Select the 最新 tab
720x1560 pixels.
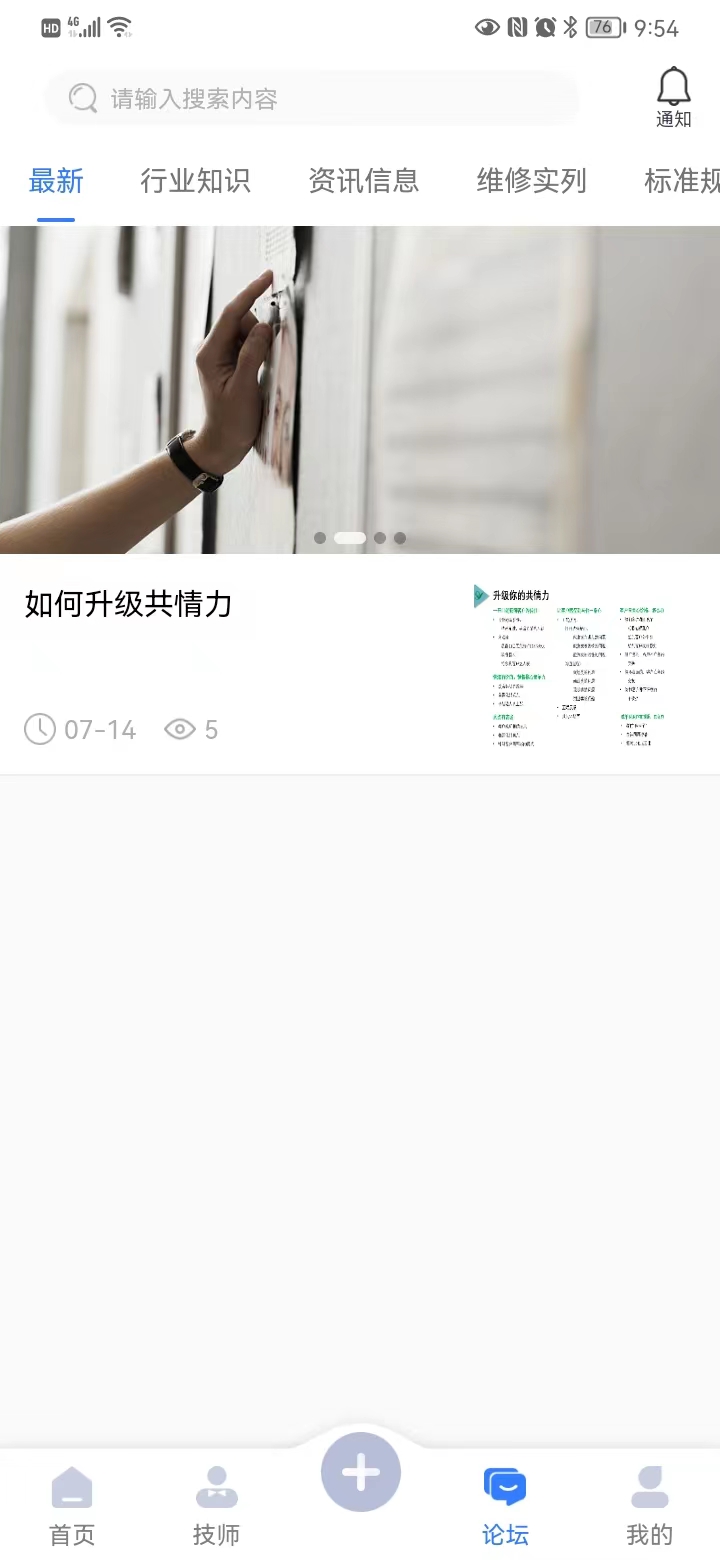[56, 181]
